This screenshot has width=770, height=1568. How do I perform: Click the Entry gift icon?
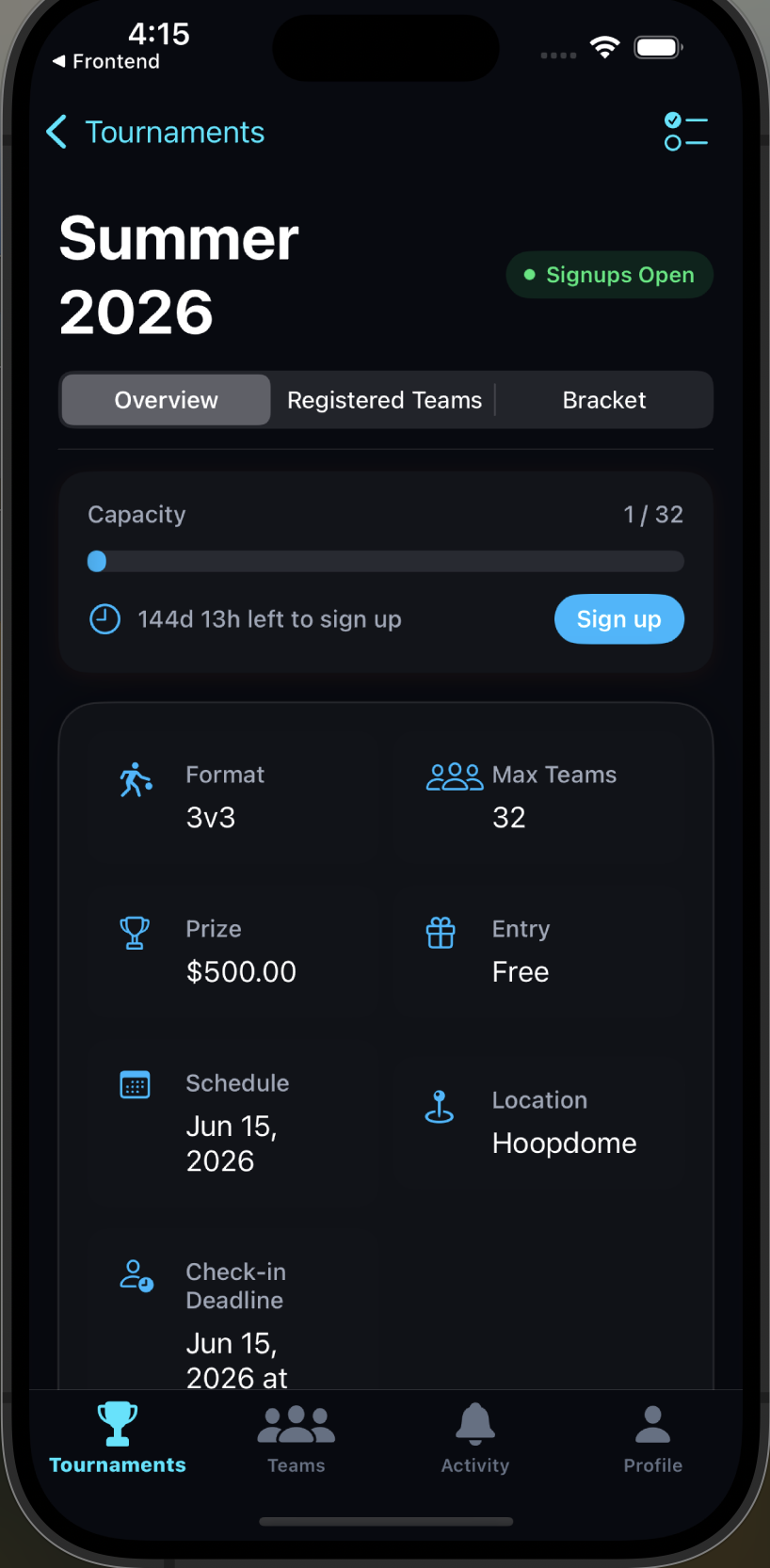(x=441, y=934)
